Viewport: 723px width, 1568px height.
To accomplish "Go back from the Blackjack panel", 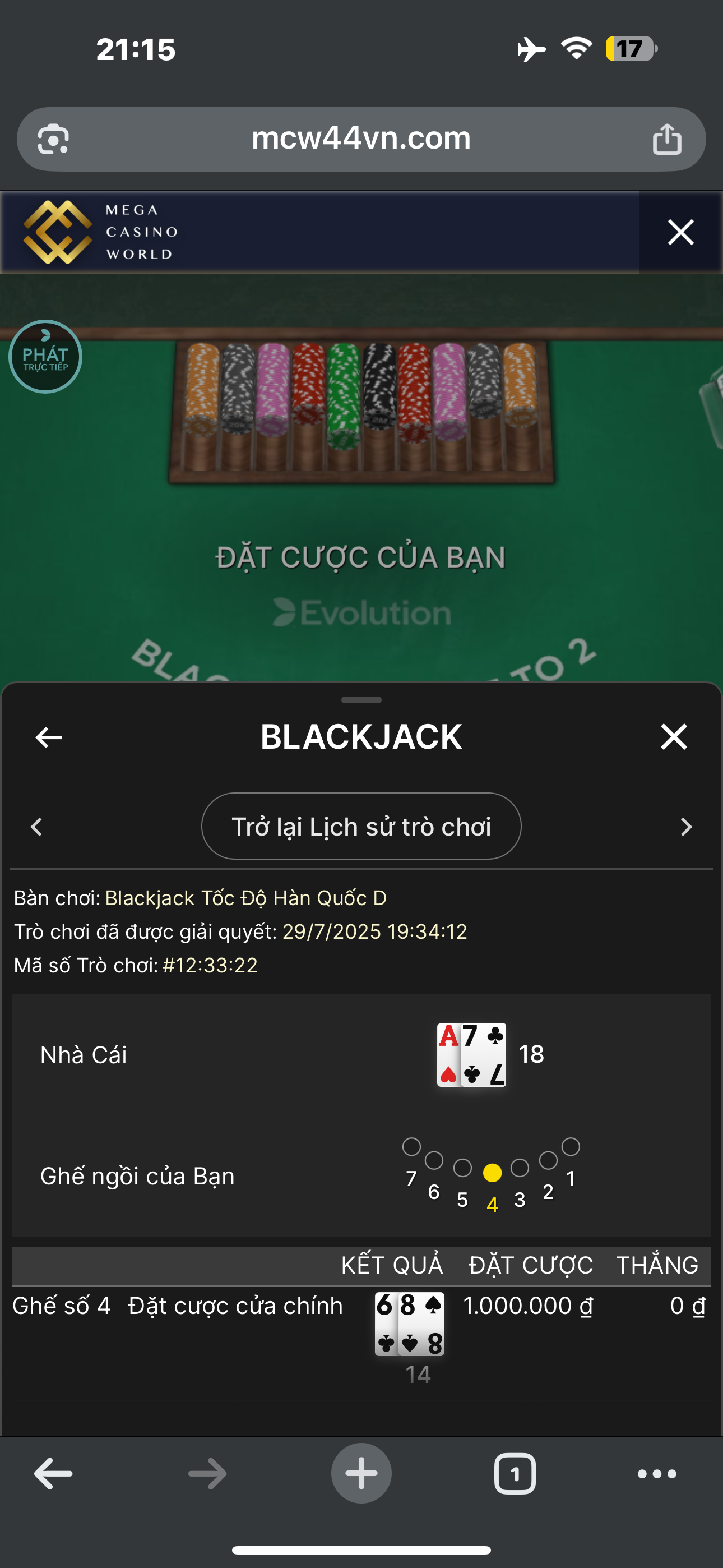I will click(49, 737).
